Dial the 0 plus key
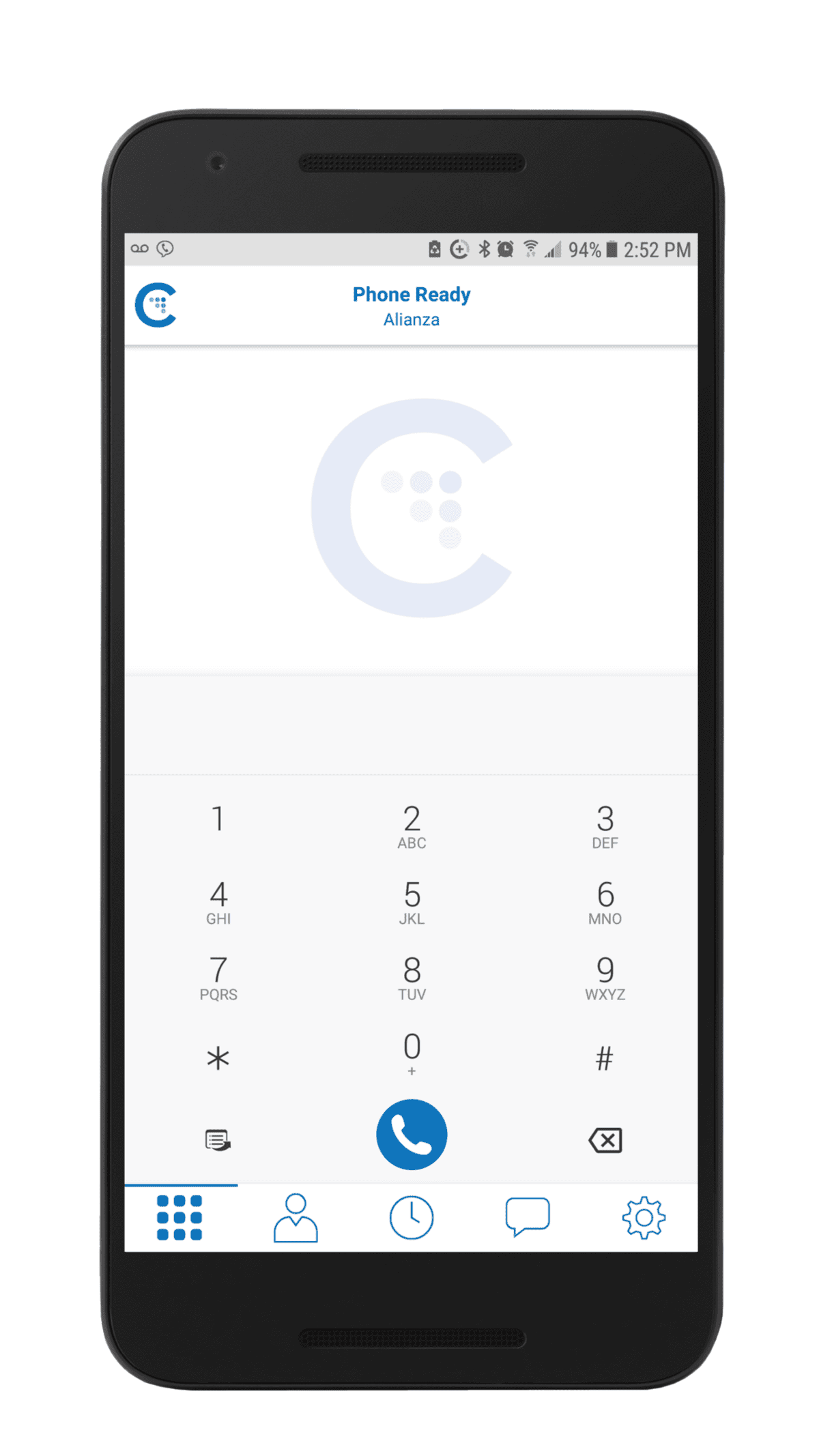819x1456 pixels. pos(412,1053)
